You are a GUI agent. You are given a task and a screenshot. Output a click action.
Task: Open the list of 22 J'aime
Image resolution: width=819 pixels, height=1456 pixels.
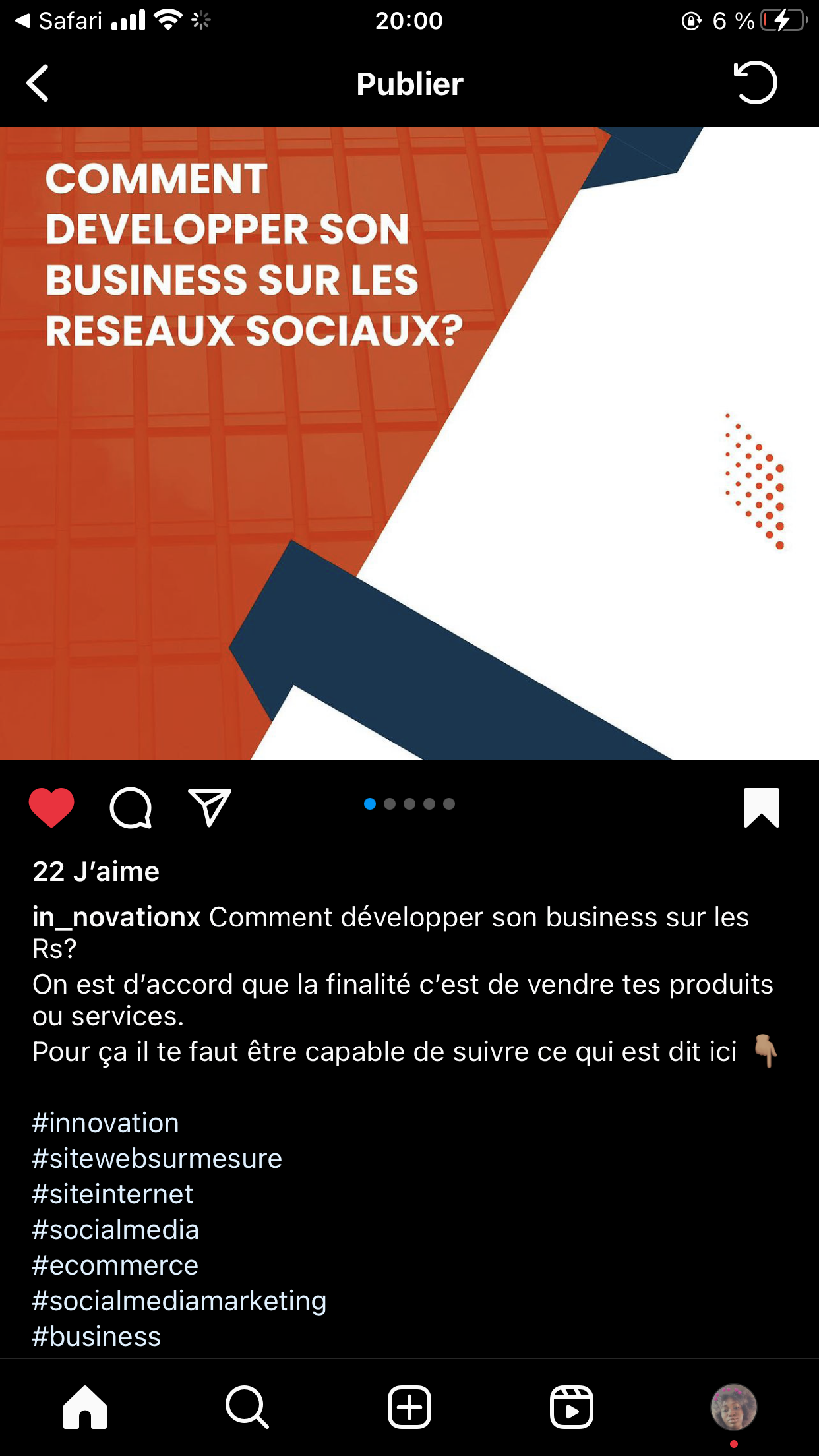pos(96,872)
